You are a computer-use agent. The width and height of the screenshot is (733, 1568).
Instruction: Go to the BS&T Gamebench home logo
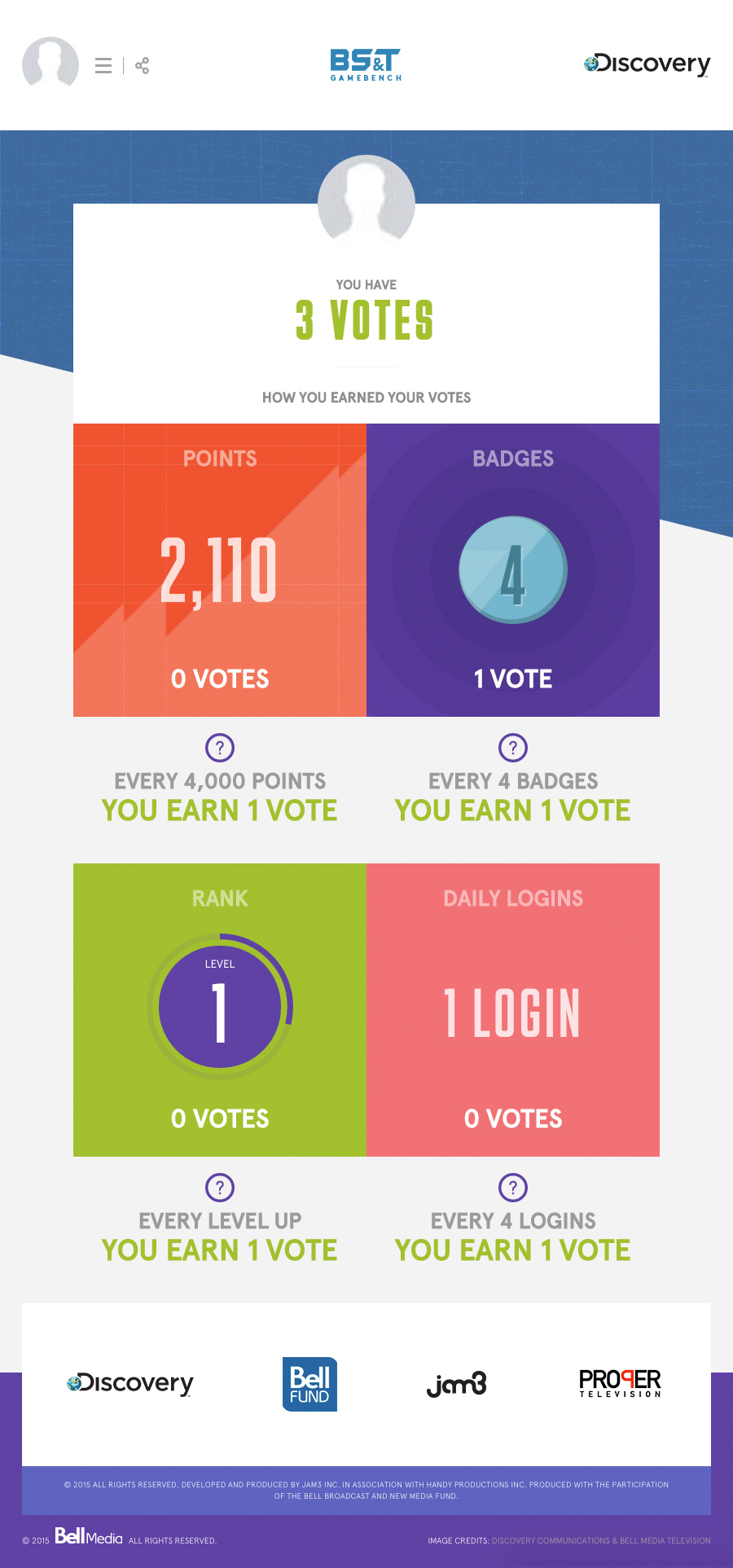366,64
